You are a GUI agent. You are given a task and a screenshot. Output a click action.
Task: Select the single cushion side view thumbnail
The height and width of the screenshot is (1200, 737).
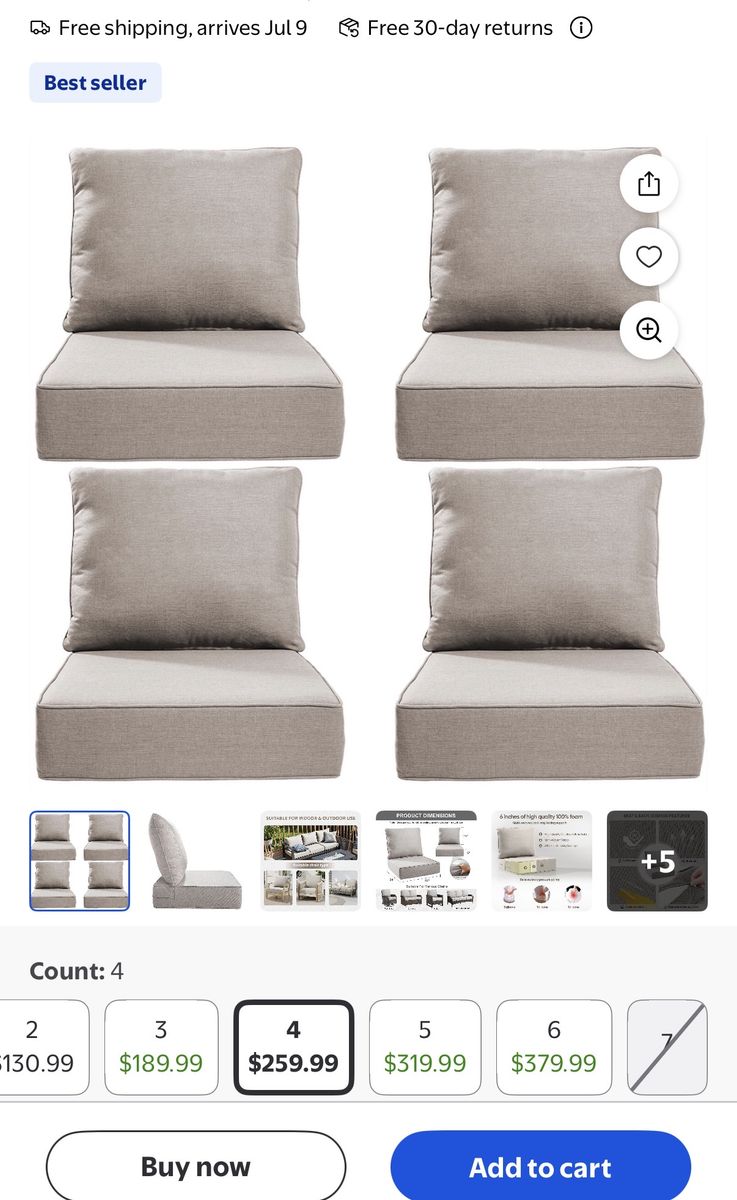click(x=195, y=861)
